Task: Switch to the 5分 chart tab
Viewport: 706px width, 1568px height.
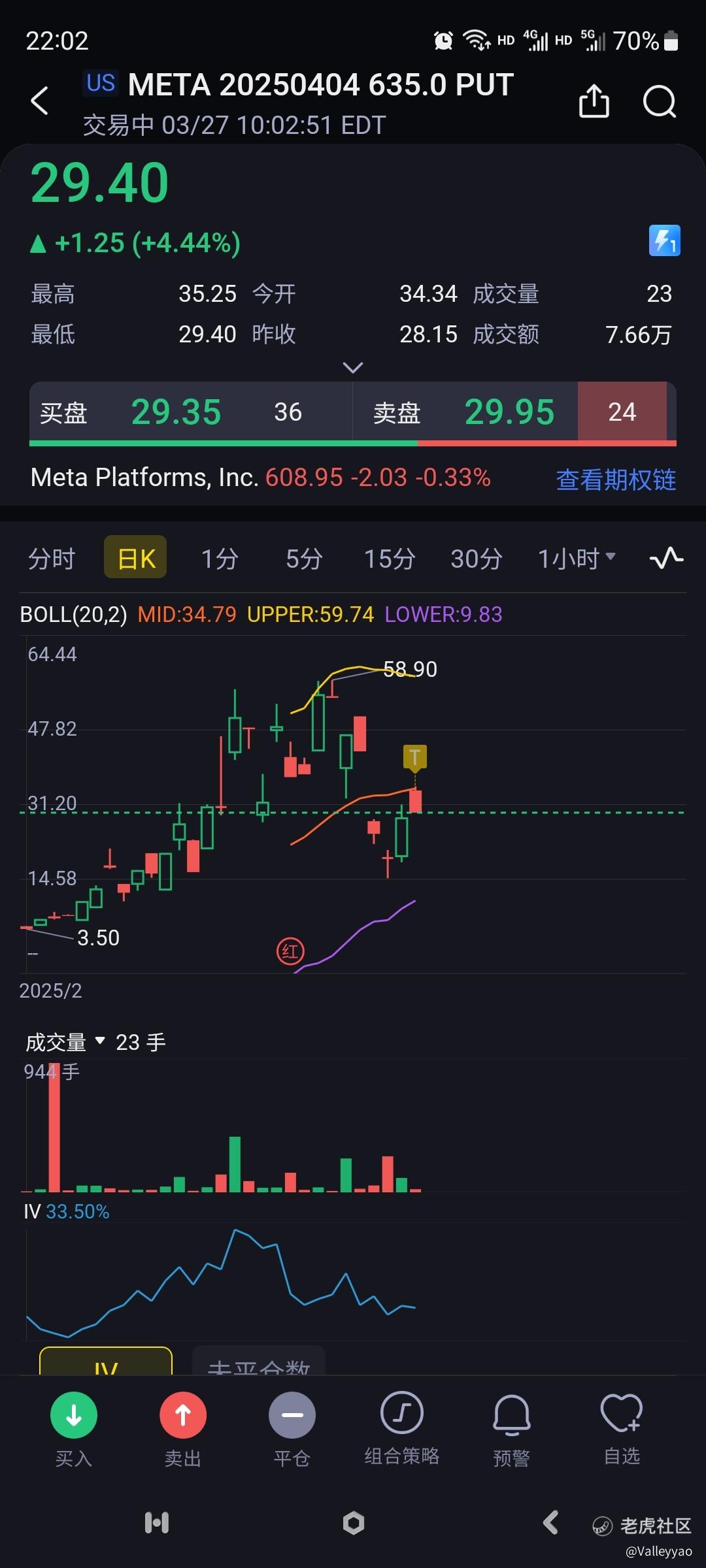Action: point(304,559)
